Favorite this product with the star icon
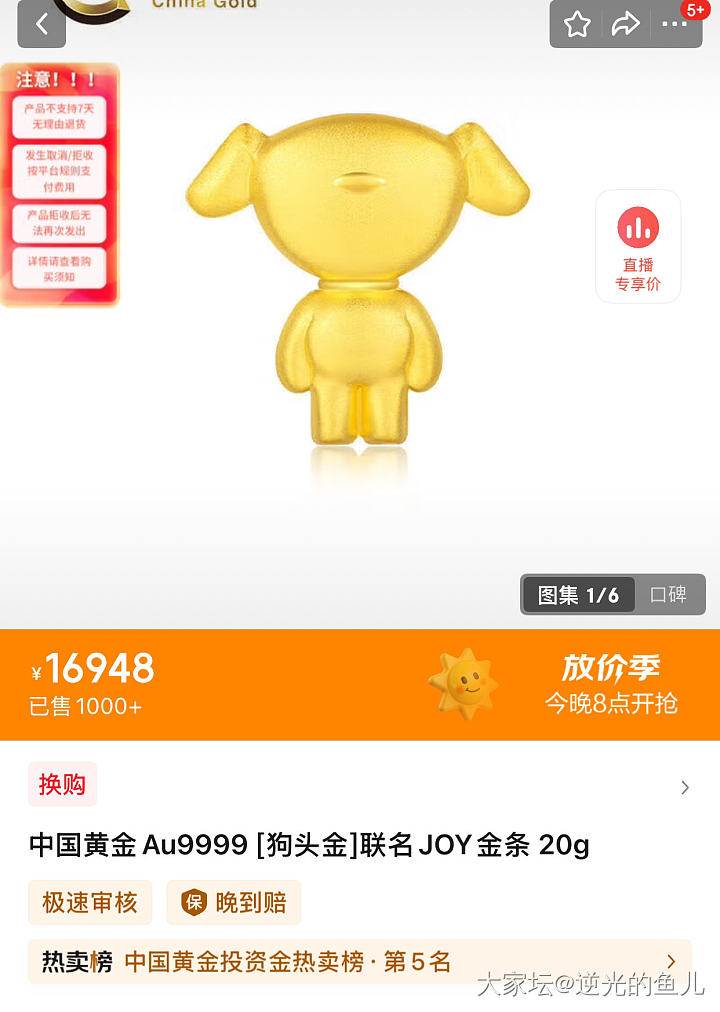The image size is (720, 1012). tap(577, 24)
